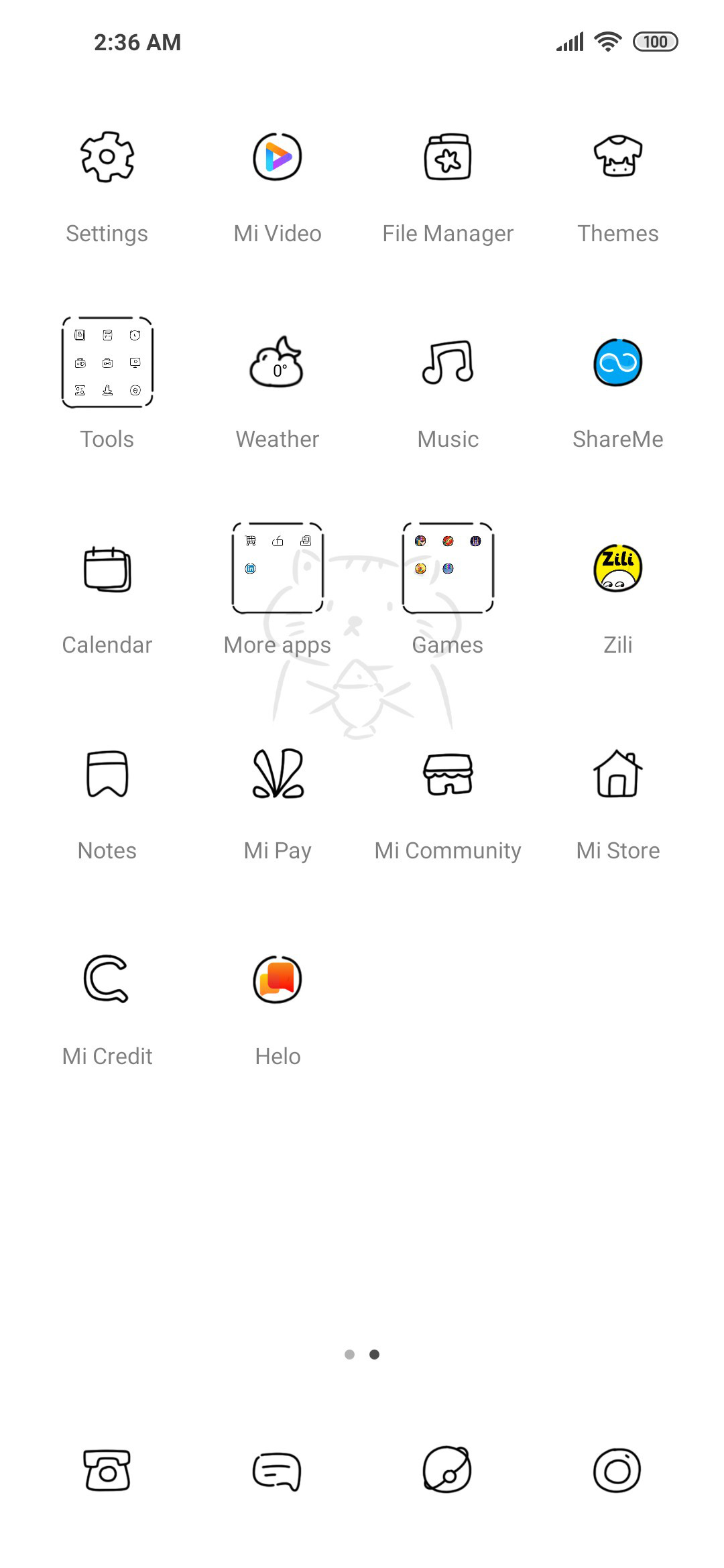This screenshot has width=724, height=1568.
Task: Open the camera from the dock
Action: tap(618, 1470)
